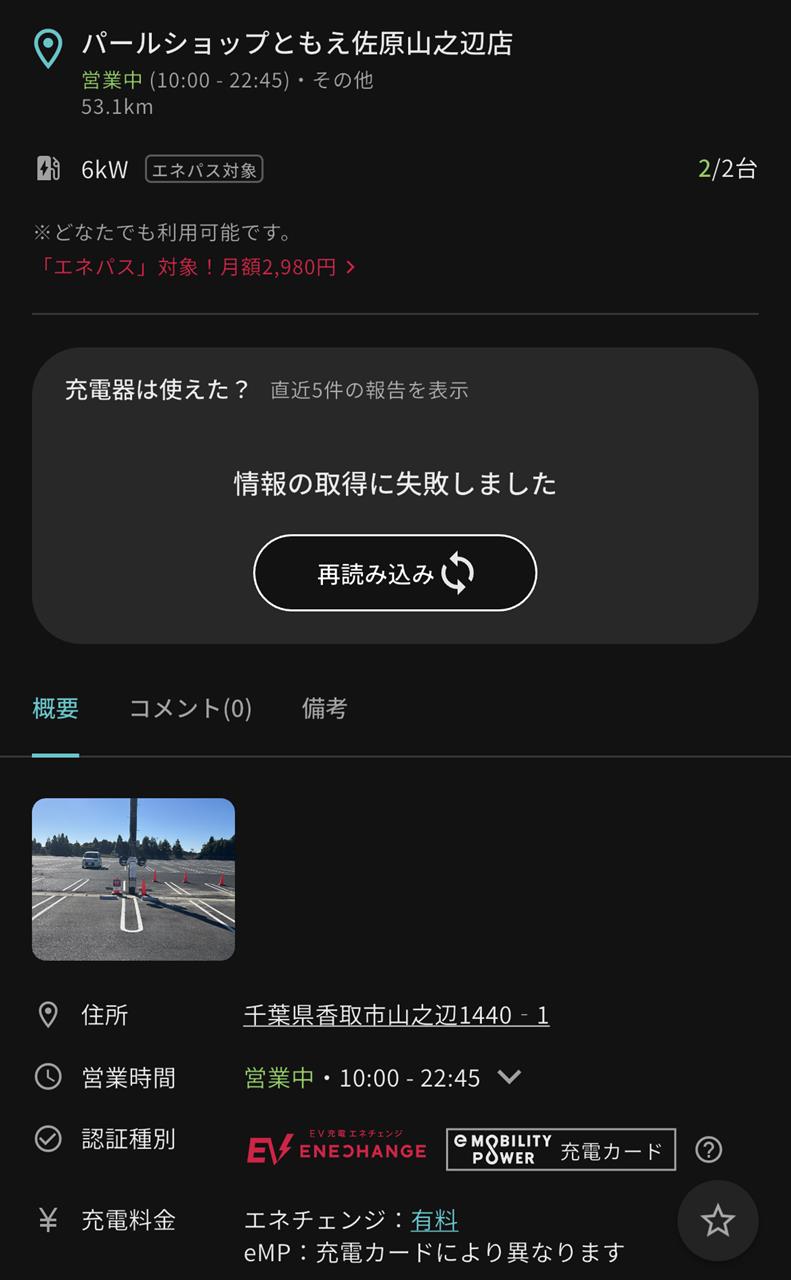Open the 認証種別 help question mark
Viewport: 791px width, 1280px height.
click(x=708, y=1149)
